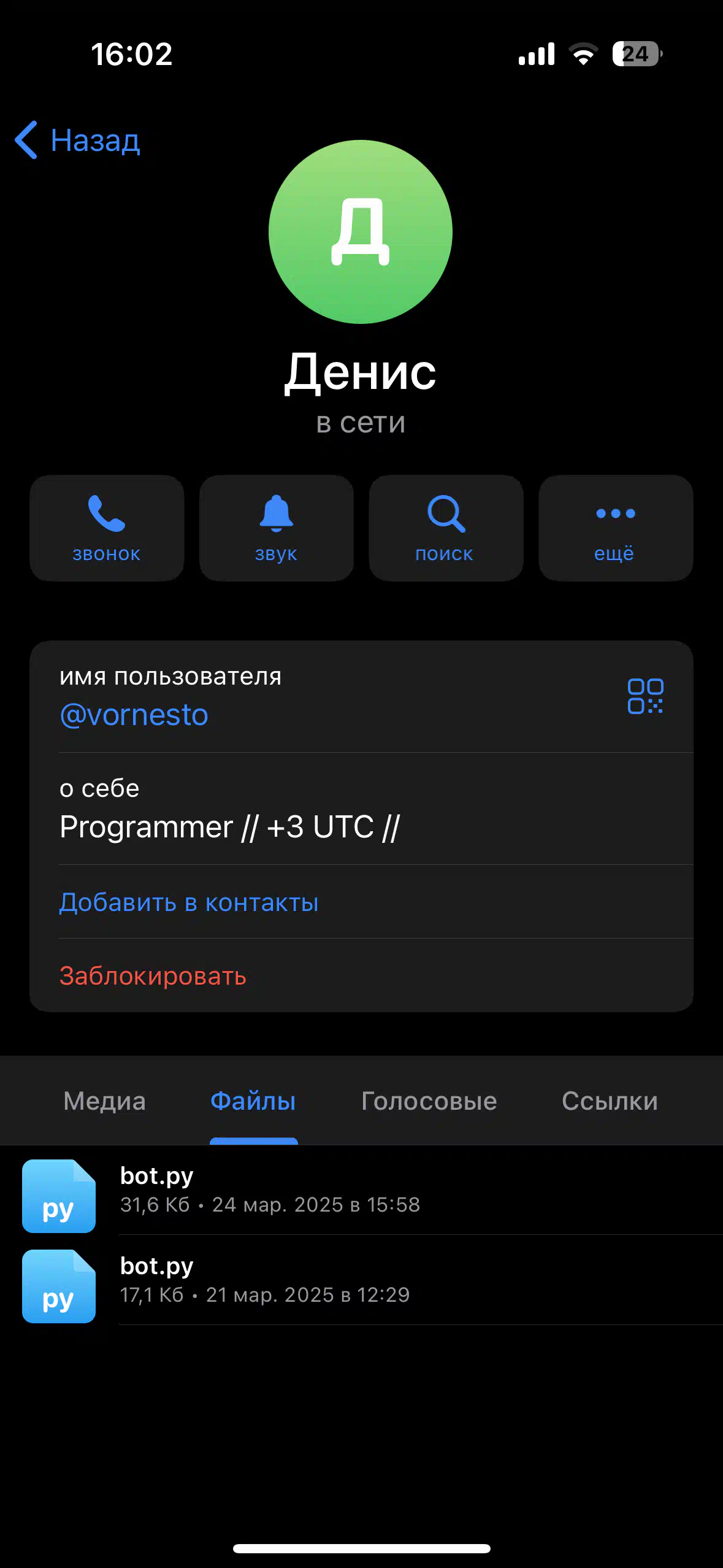The height and width of the screenshot is (1568, 723).
Task: Add Денис to contacts
Action: pos(189,902)
